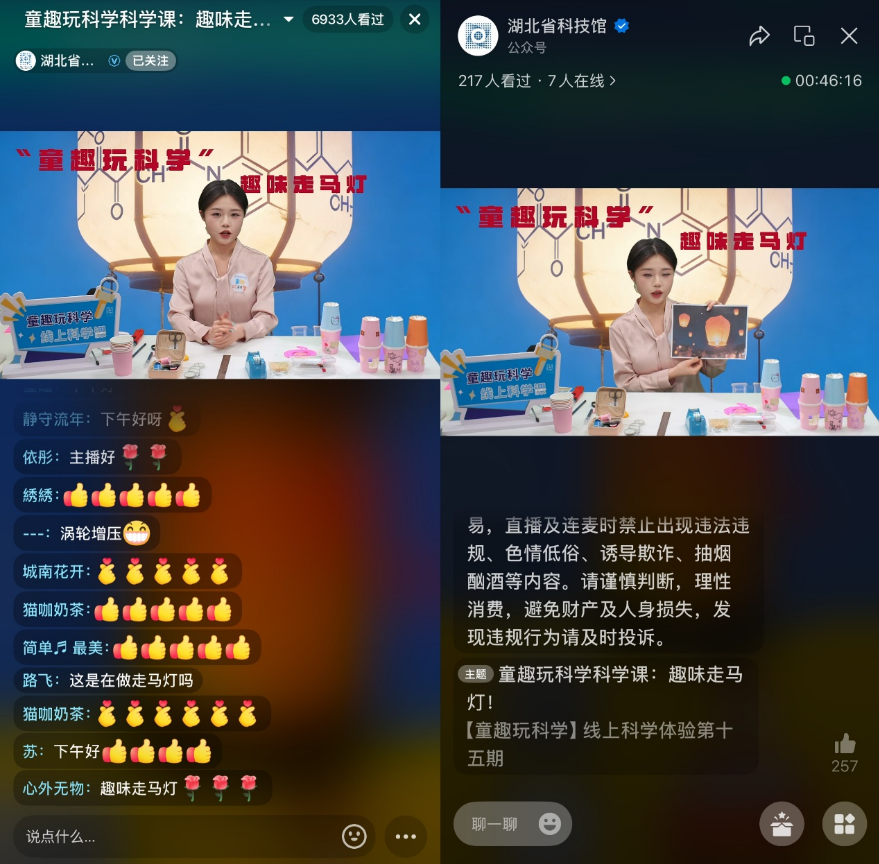Open the 6933人看过 viewer list
This screenshot has width=879, height=864.
pos(347,19)
